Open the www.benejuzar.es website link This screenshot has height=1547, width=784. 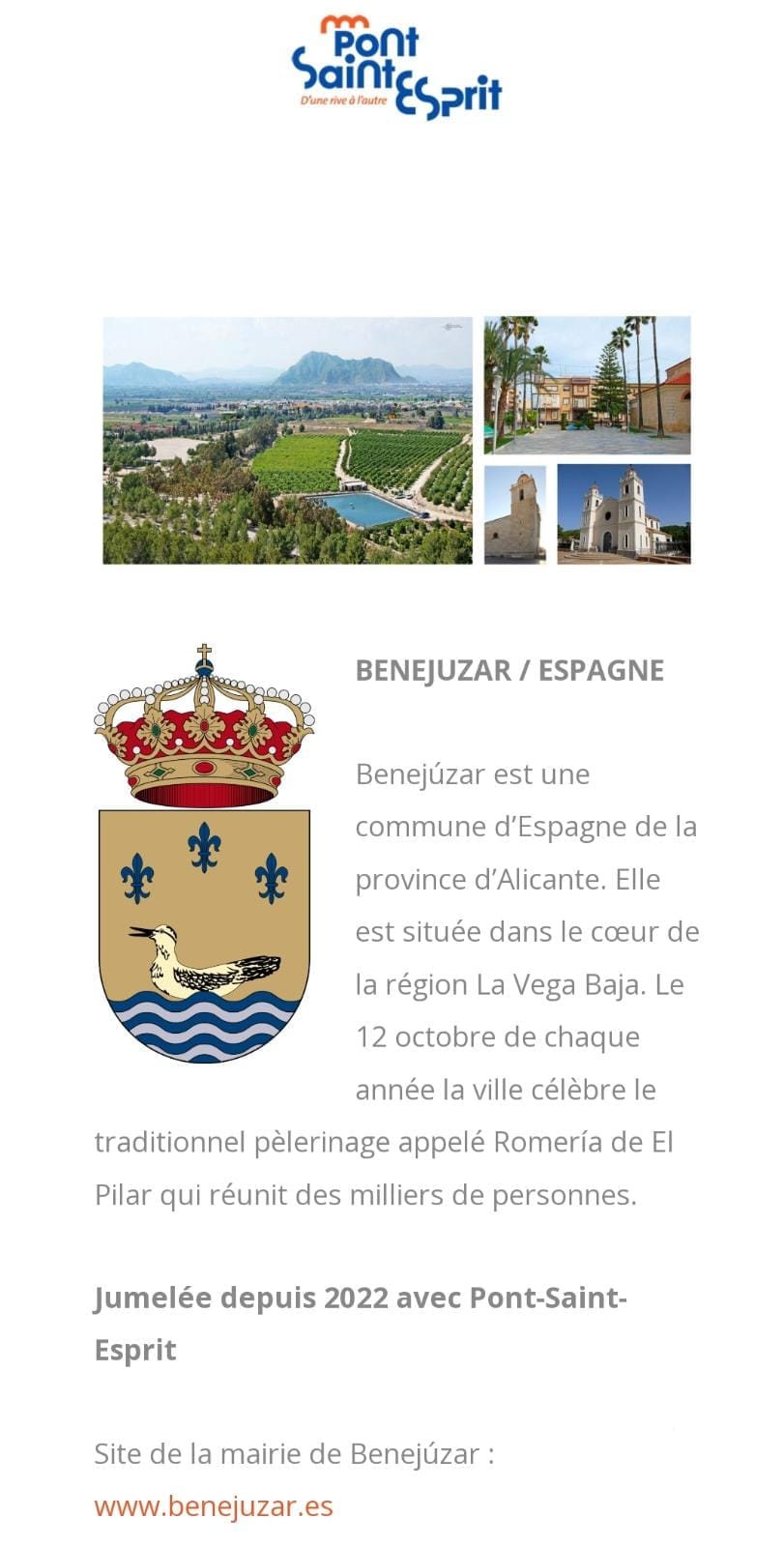(x=214, y=1506)
